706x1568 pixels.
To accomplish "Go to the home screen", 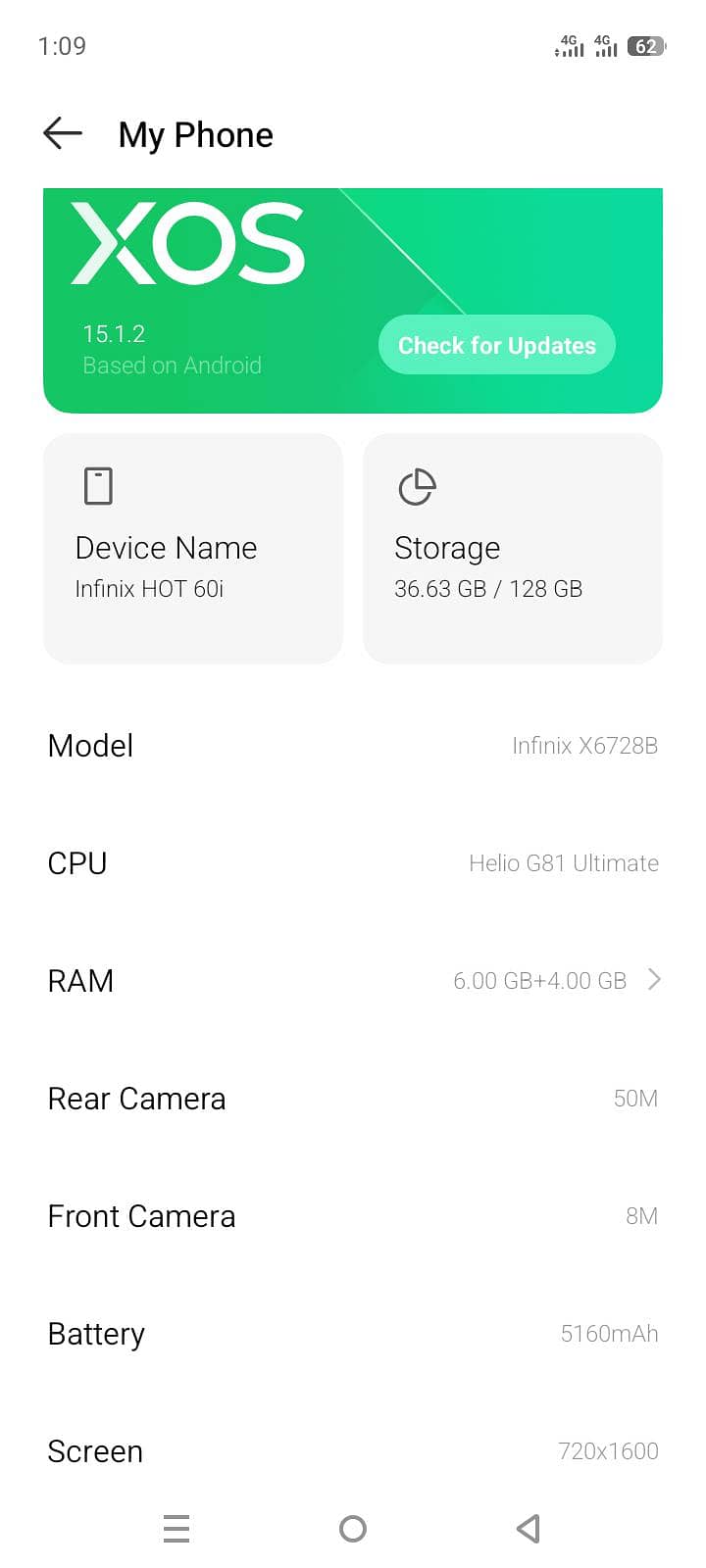I will coord(353,1528).
